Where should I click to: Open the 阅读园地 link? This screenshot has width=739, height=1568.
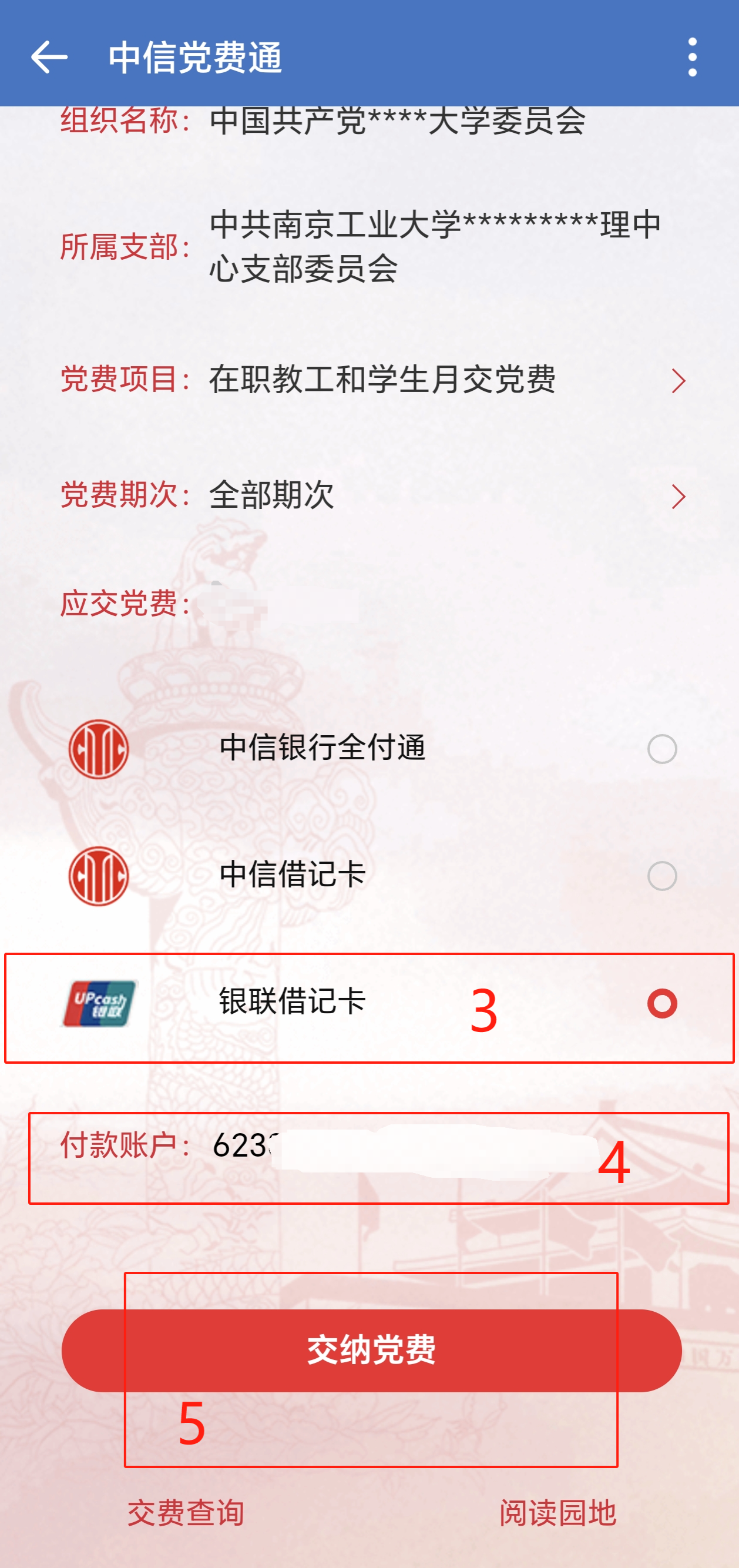(557, 1512)
